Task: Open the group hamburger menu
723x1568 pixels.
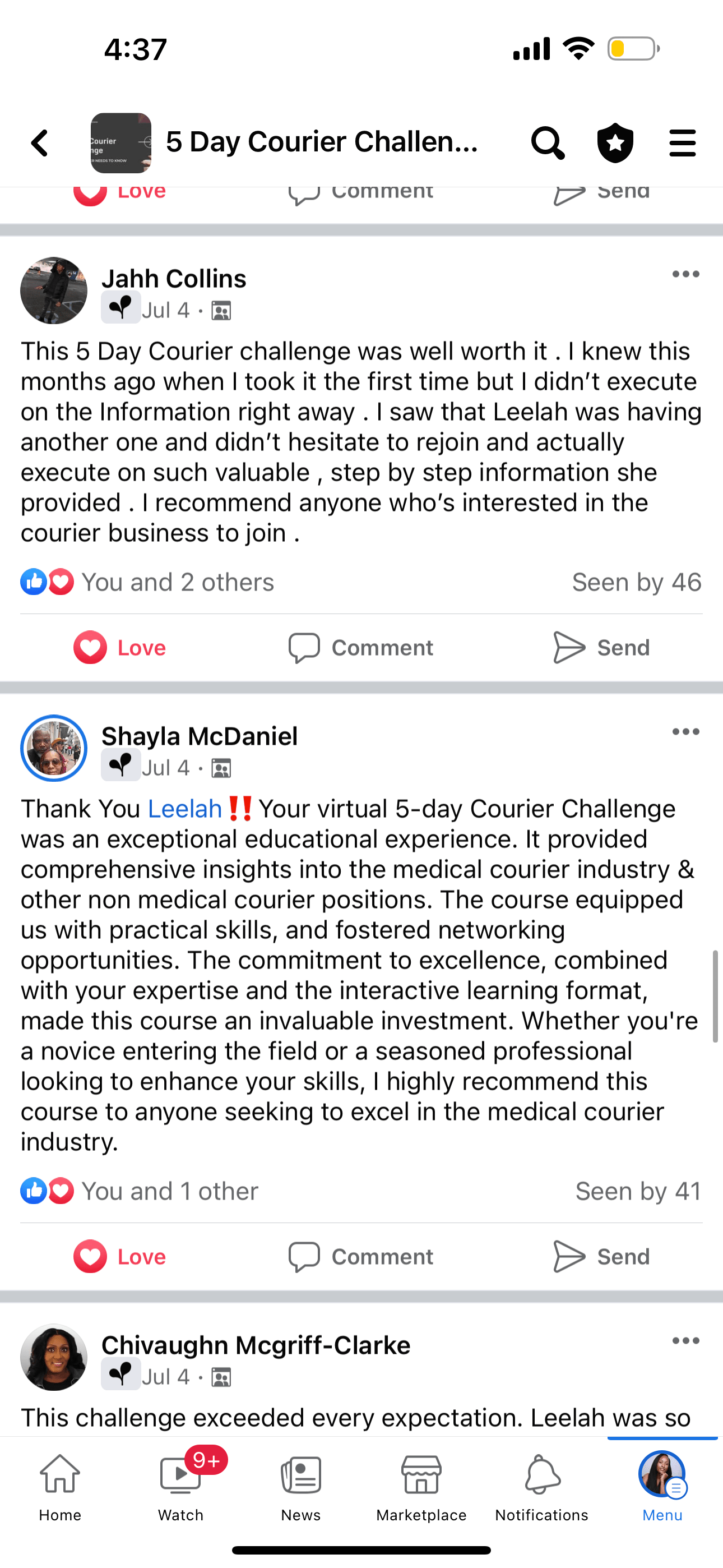Action: [682, 144]
